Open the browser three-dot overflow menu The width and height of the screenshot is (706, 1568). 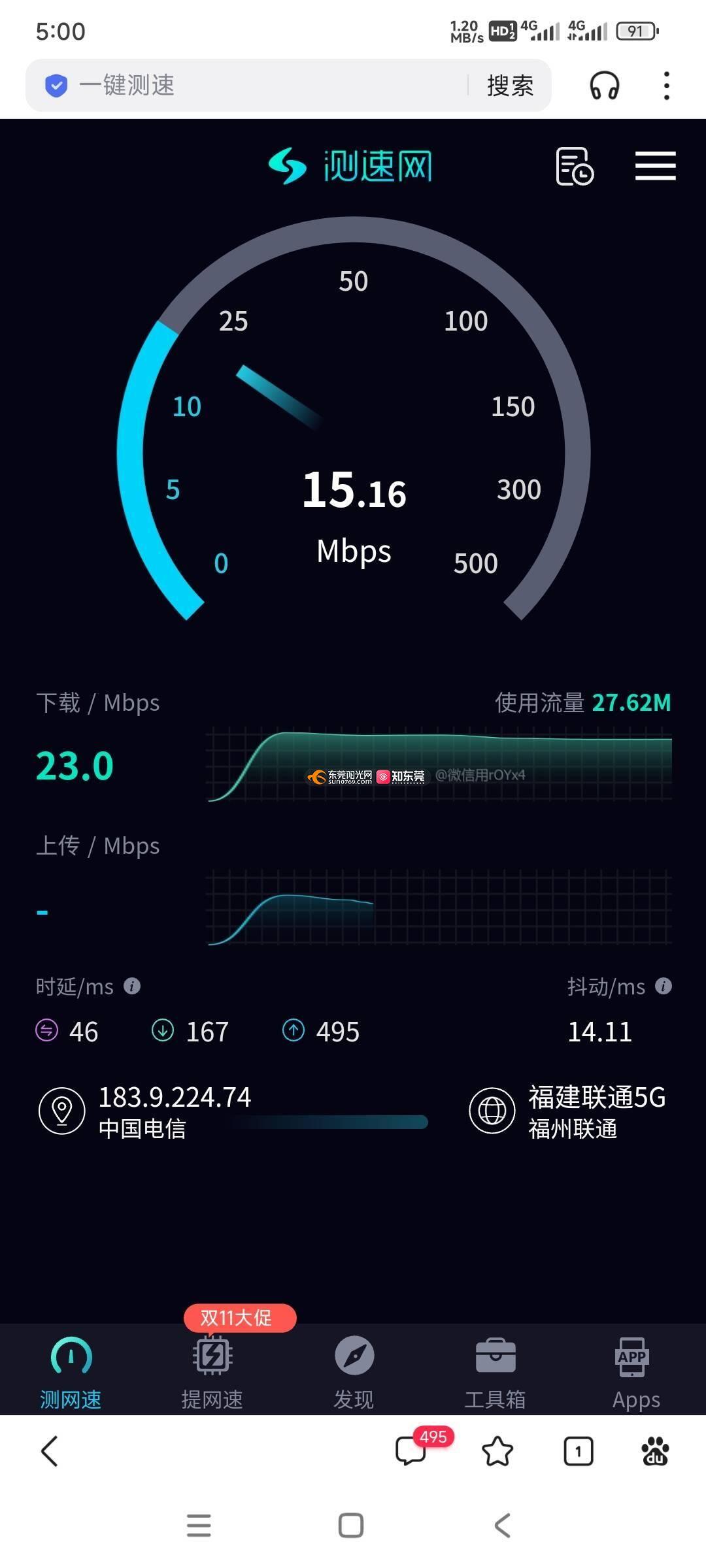tap(666, 86)
